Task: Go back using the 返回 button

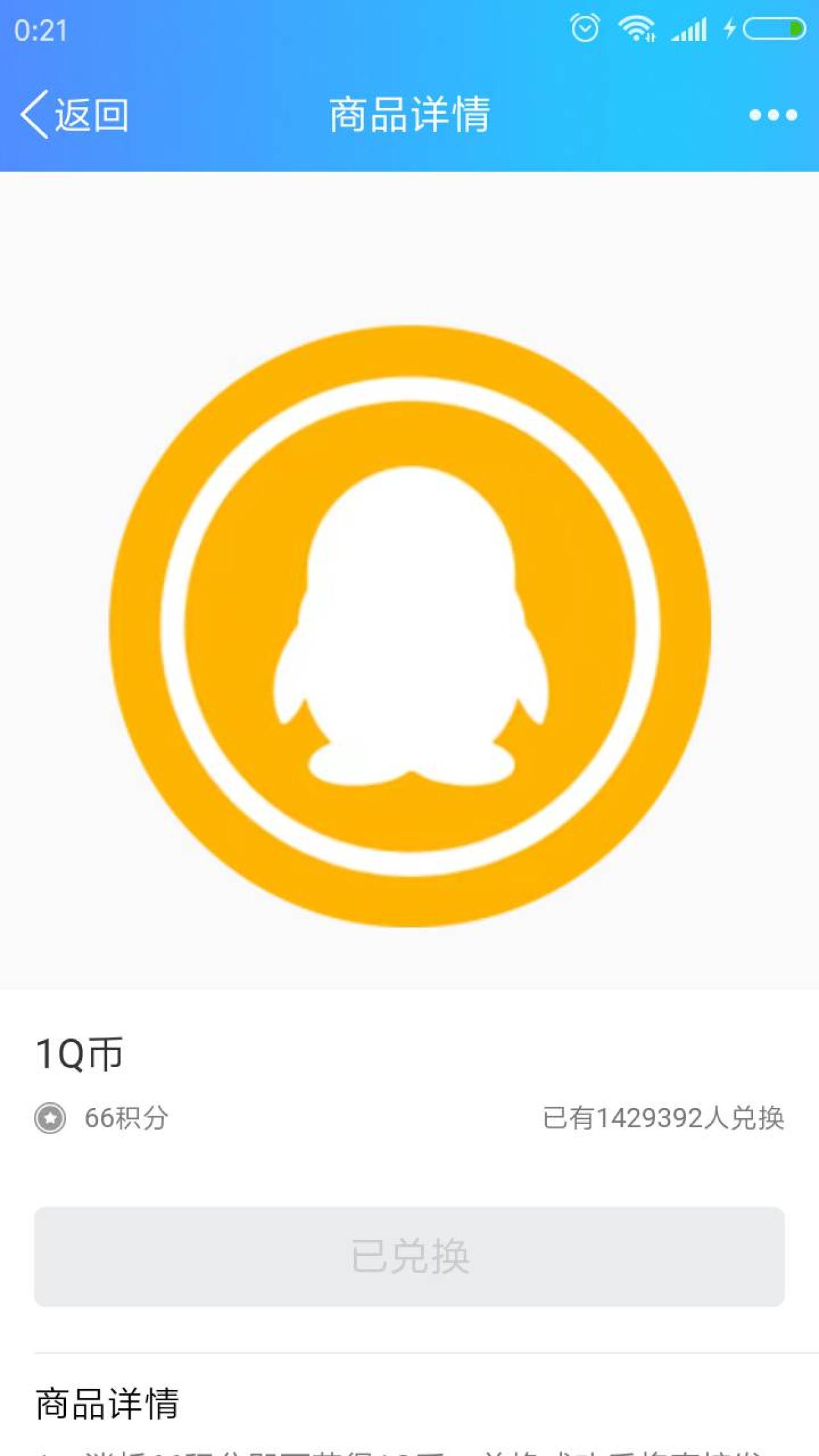Action: (x=75, y=115)
